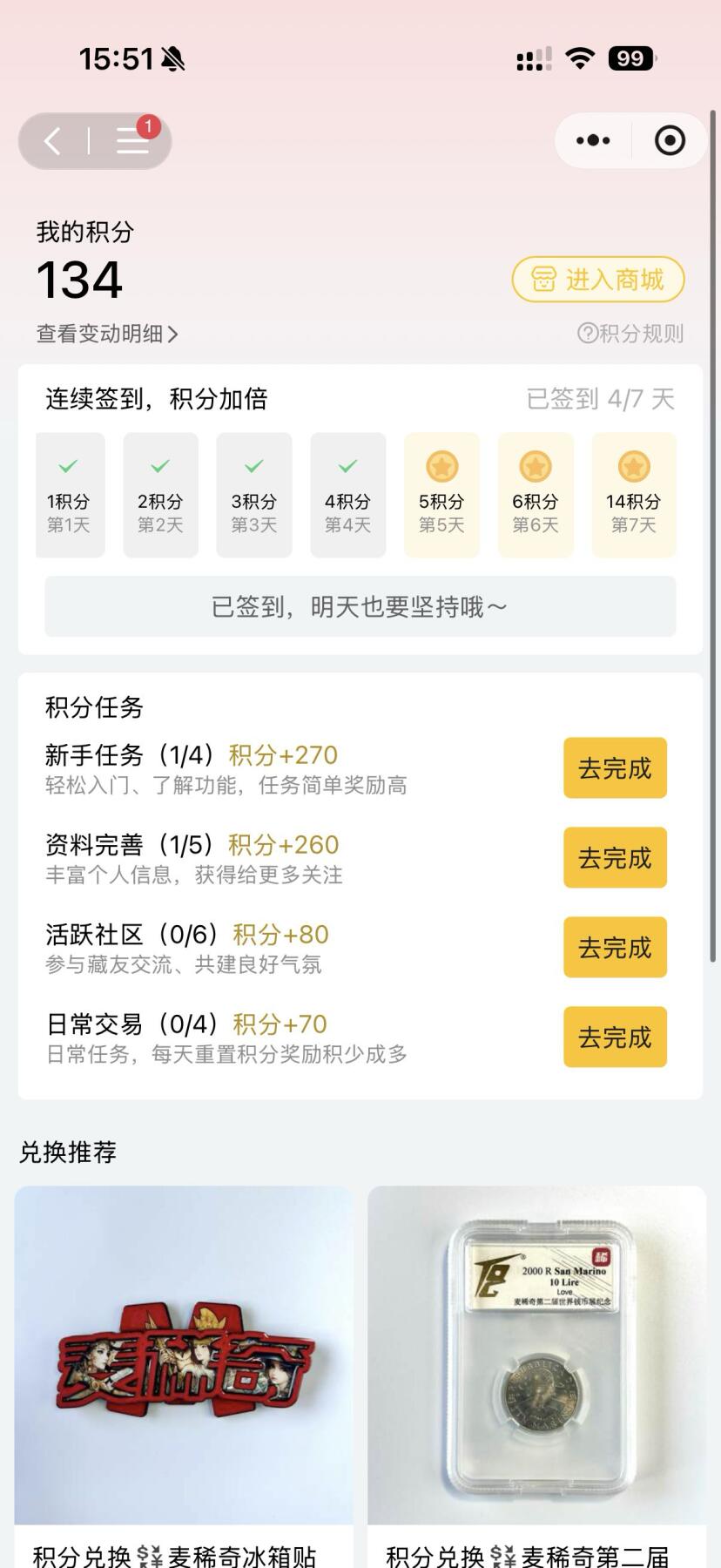This screenshot has width=721, height=1568.
Task: Open the shop with the 进入商城 button
Action: pos(597,280)
